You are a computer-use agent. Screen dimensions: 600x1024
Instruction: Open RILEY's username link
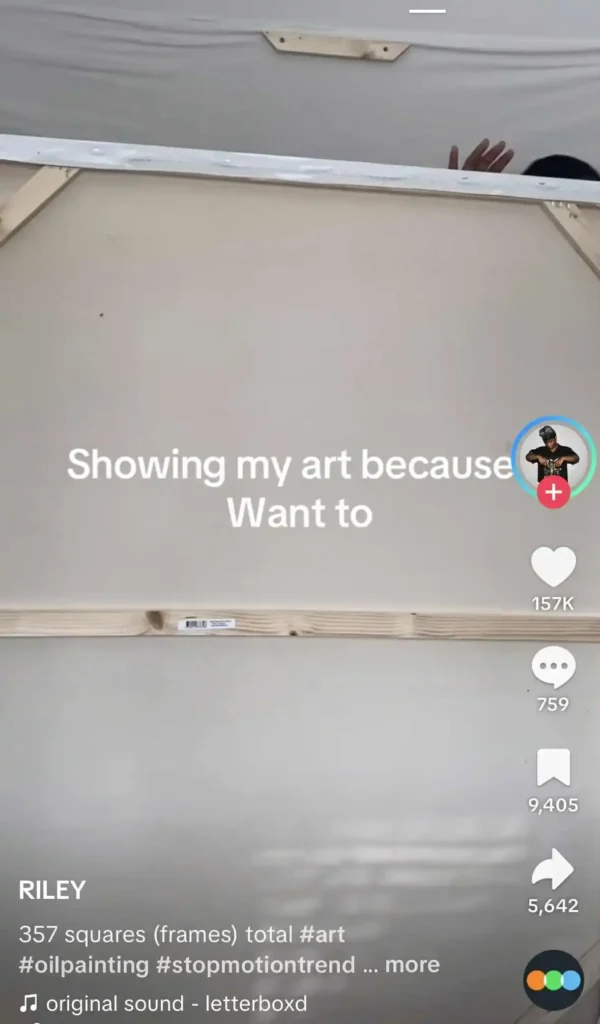[52, 890]
